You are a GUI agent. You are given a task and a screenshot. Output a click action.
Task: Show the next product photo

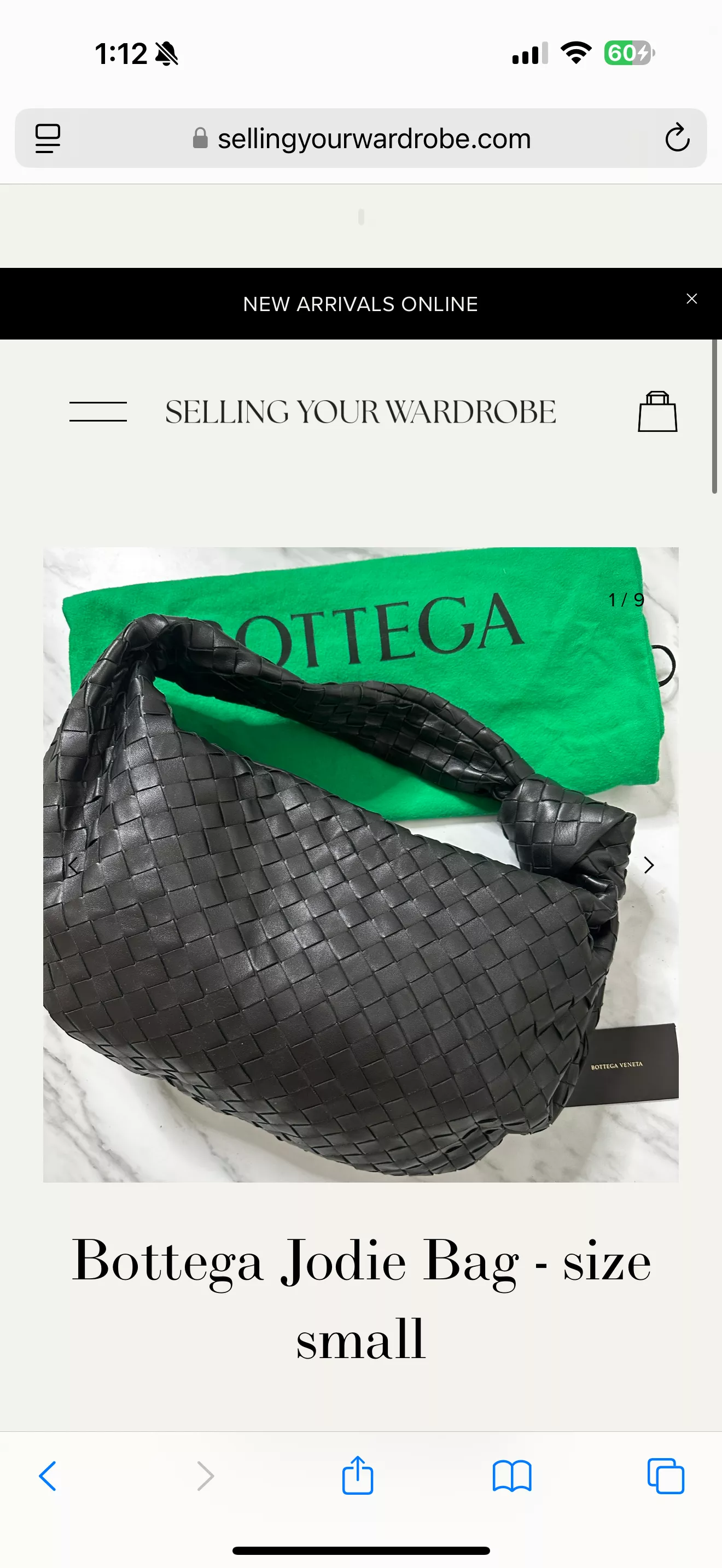[x=649, y=865]
